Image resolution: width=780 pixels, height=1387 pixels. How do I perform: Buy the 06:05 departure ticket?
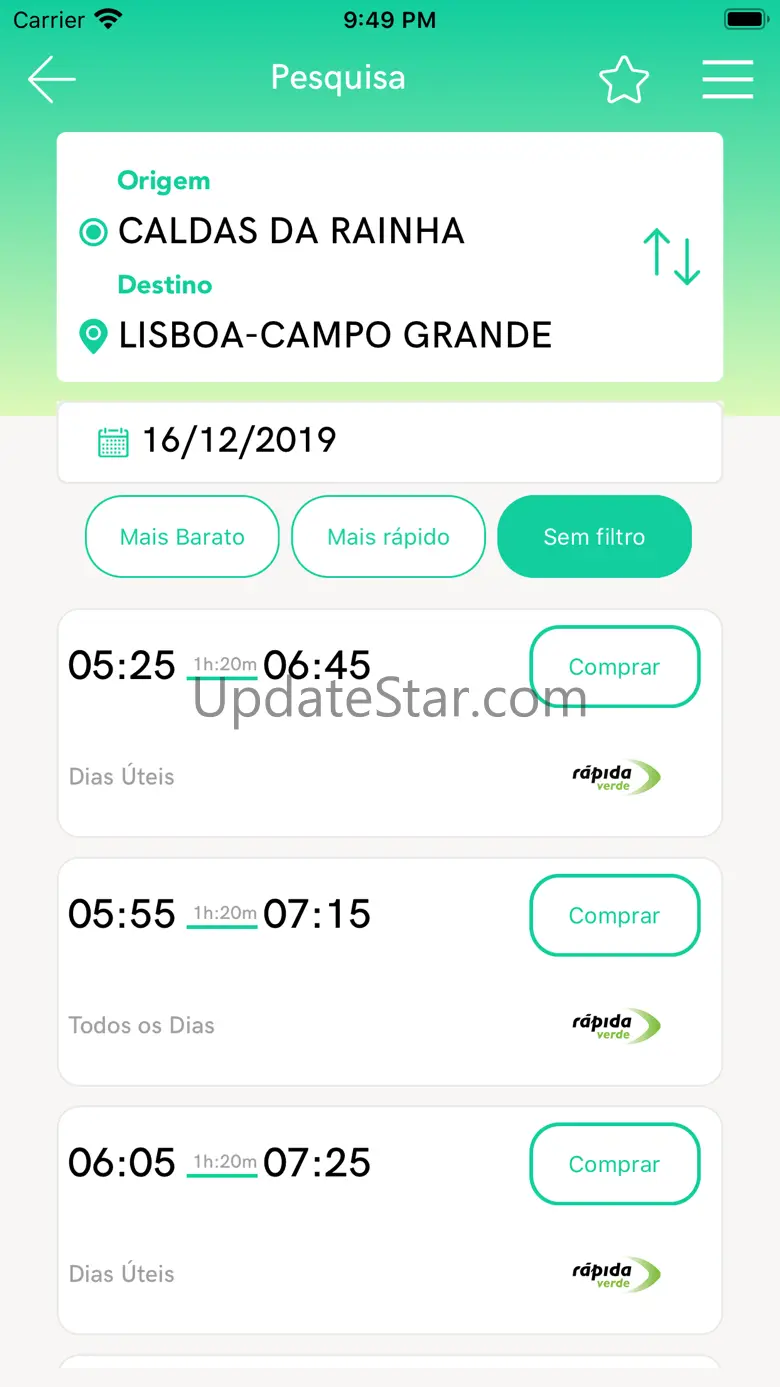point(614,1164)
